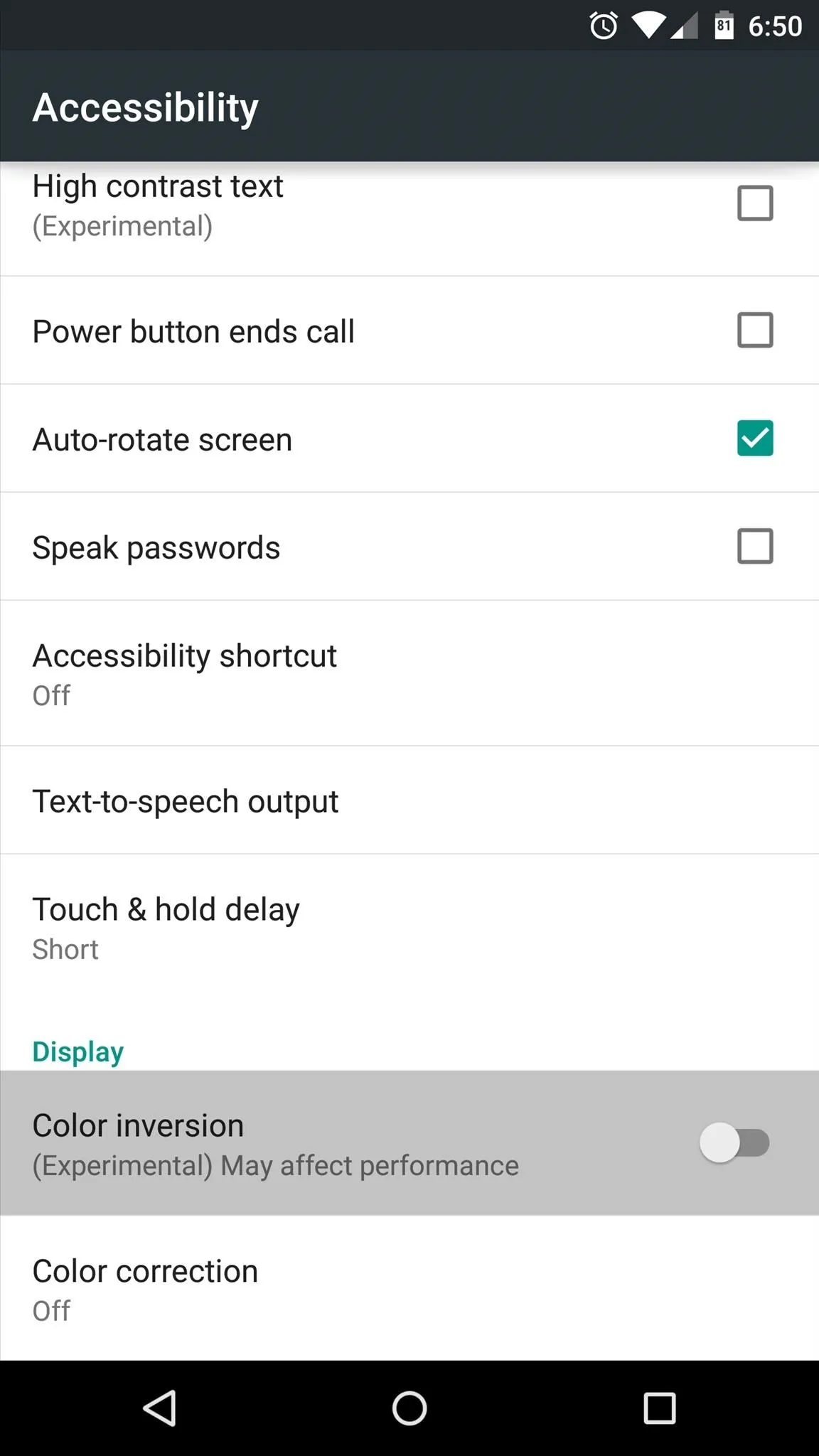819x1456 pixels.
Task: Enable the High contrast text checkbox
Action: [755, 203]
